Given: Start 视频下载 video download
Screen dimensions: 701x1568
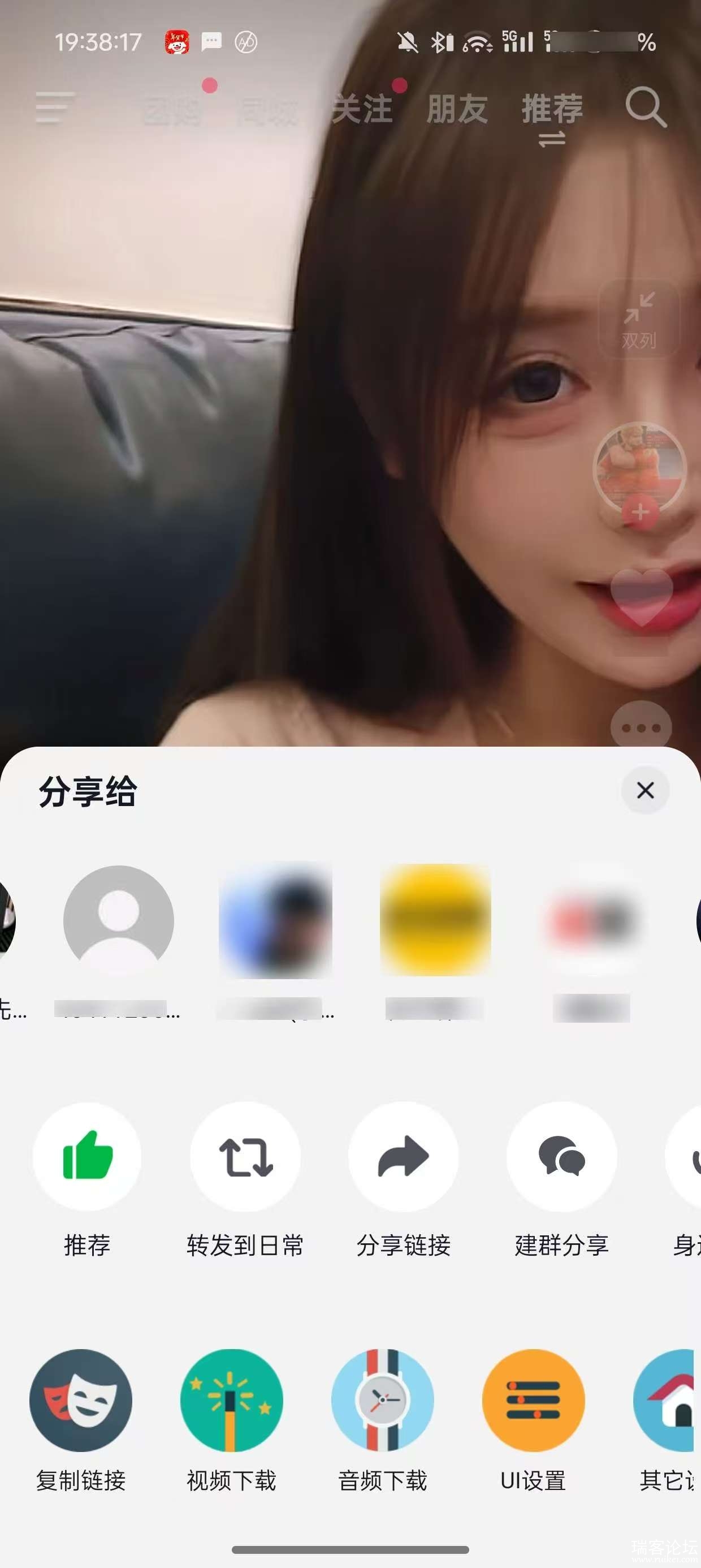Looking at the screenshot, I should (232, 1400).
